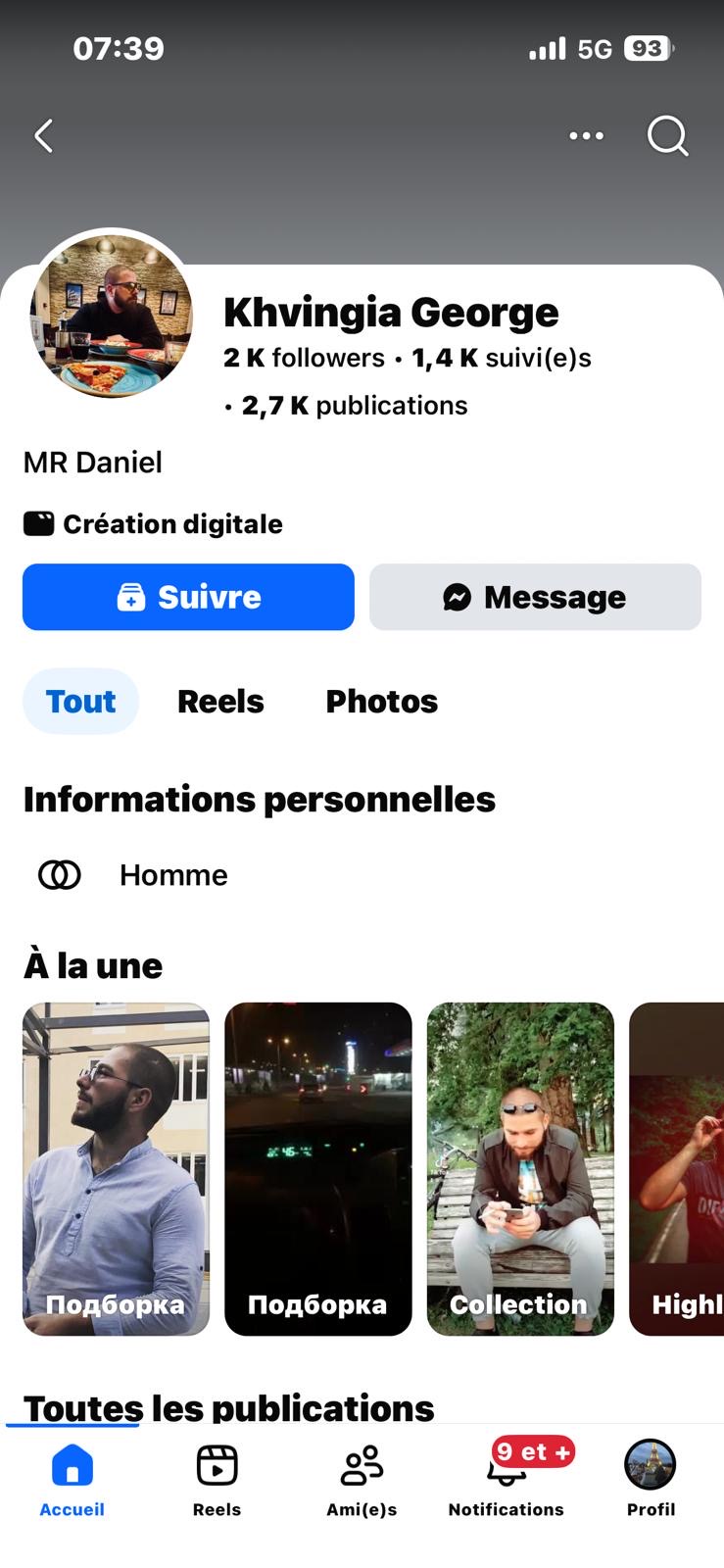Open the partially visible Highl highlight tile
The width and height of the screenshot is (724, 1568).
point(678,1168)
